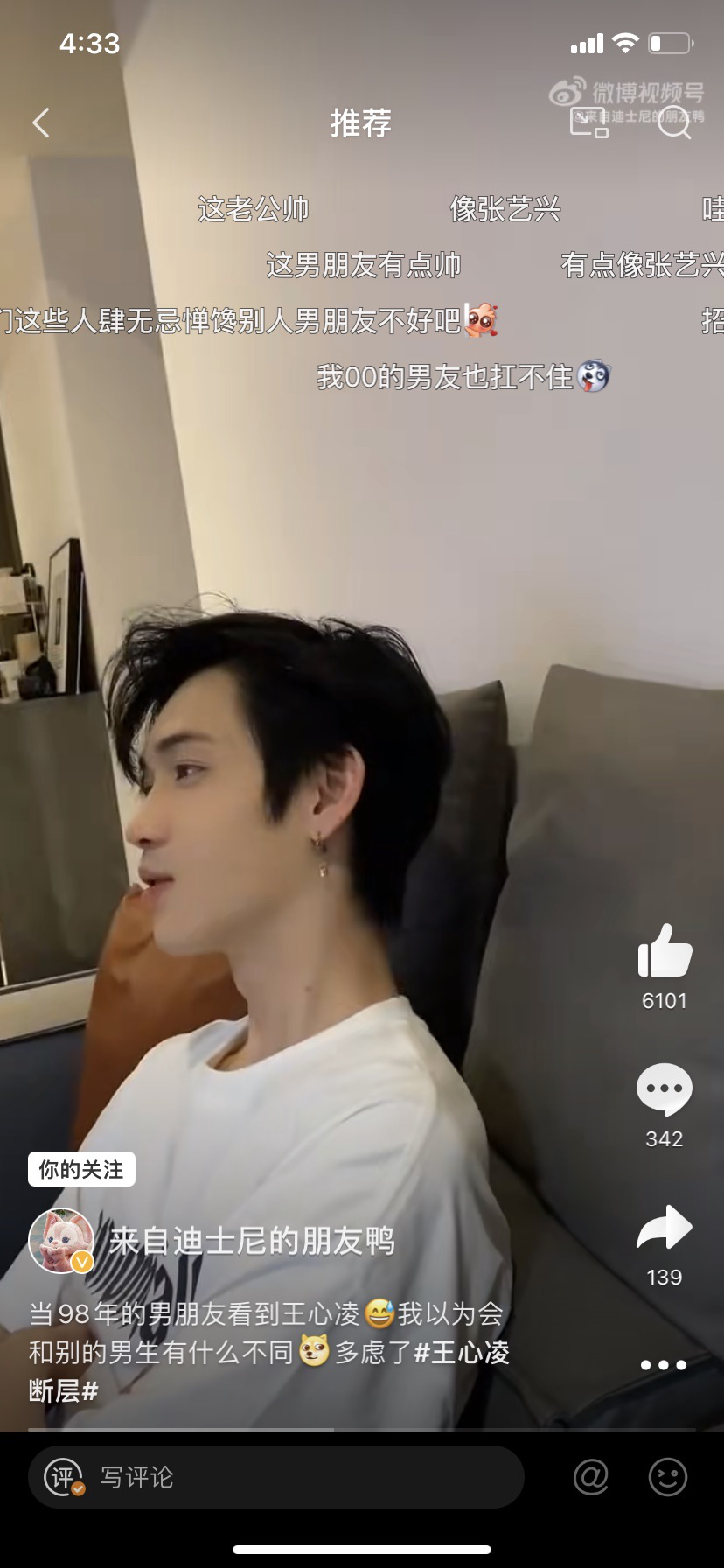Open the search magnifier icon
The image size is (724, 1568).
tap(673, 123)
